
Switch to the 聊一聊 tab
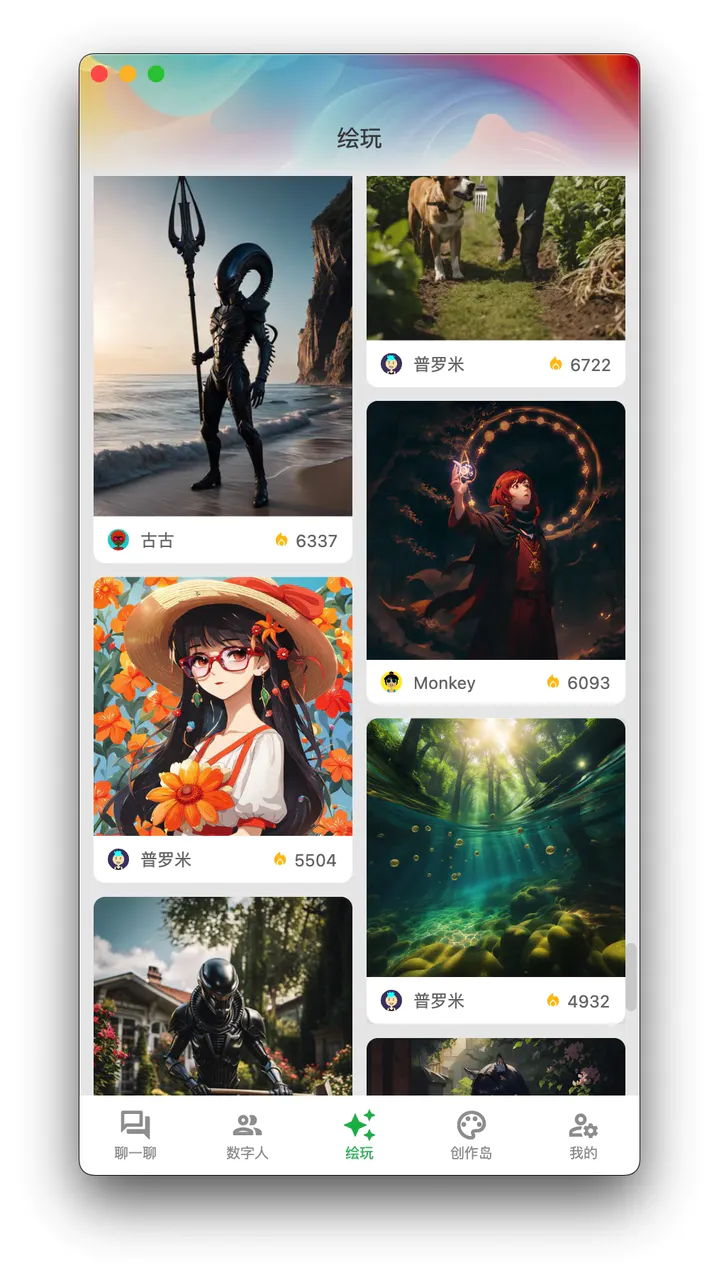(x=135, y=1135)
